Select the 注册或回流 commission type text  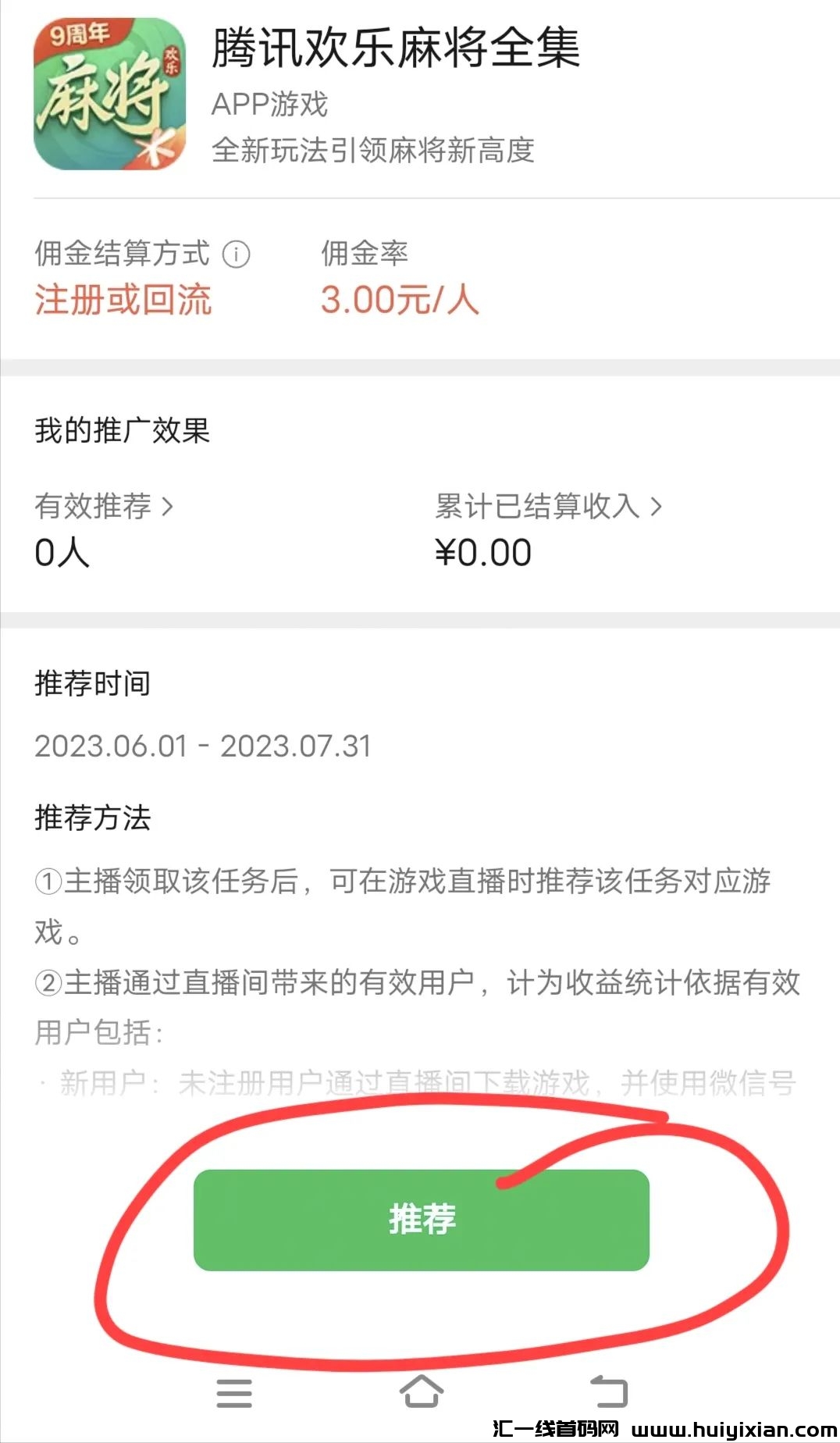tap(124, 301)
